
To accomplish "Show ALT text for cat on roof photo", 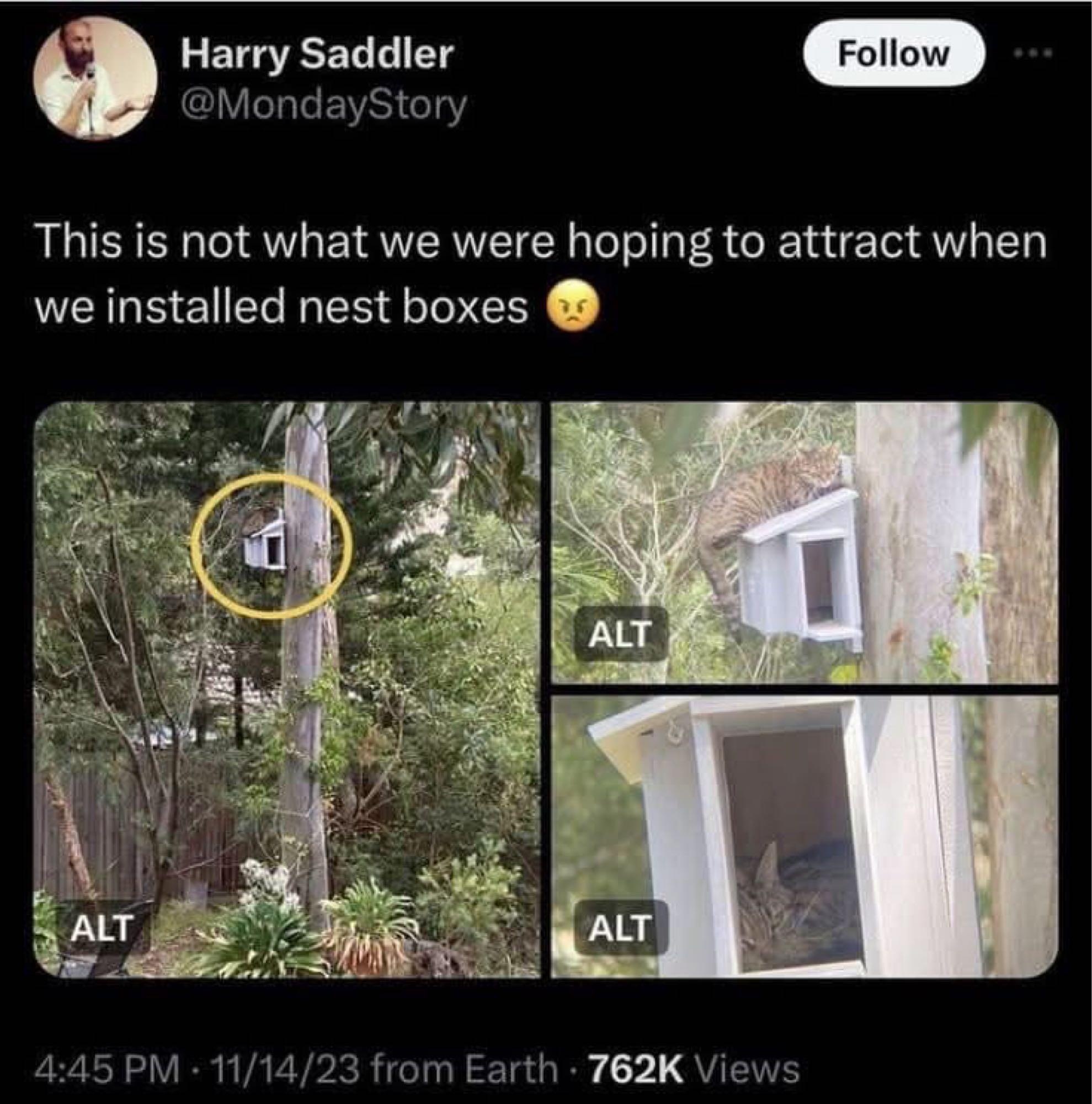I will [x=620, y=634].
